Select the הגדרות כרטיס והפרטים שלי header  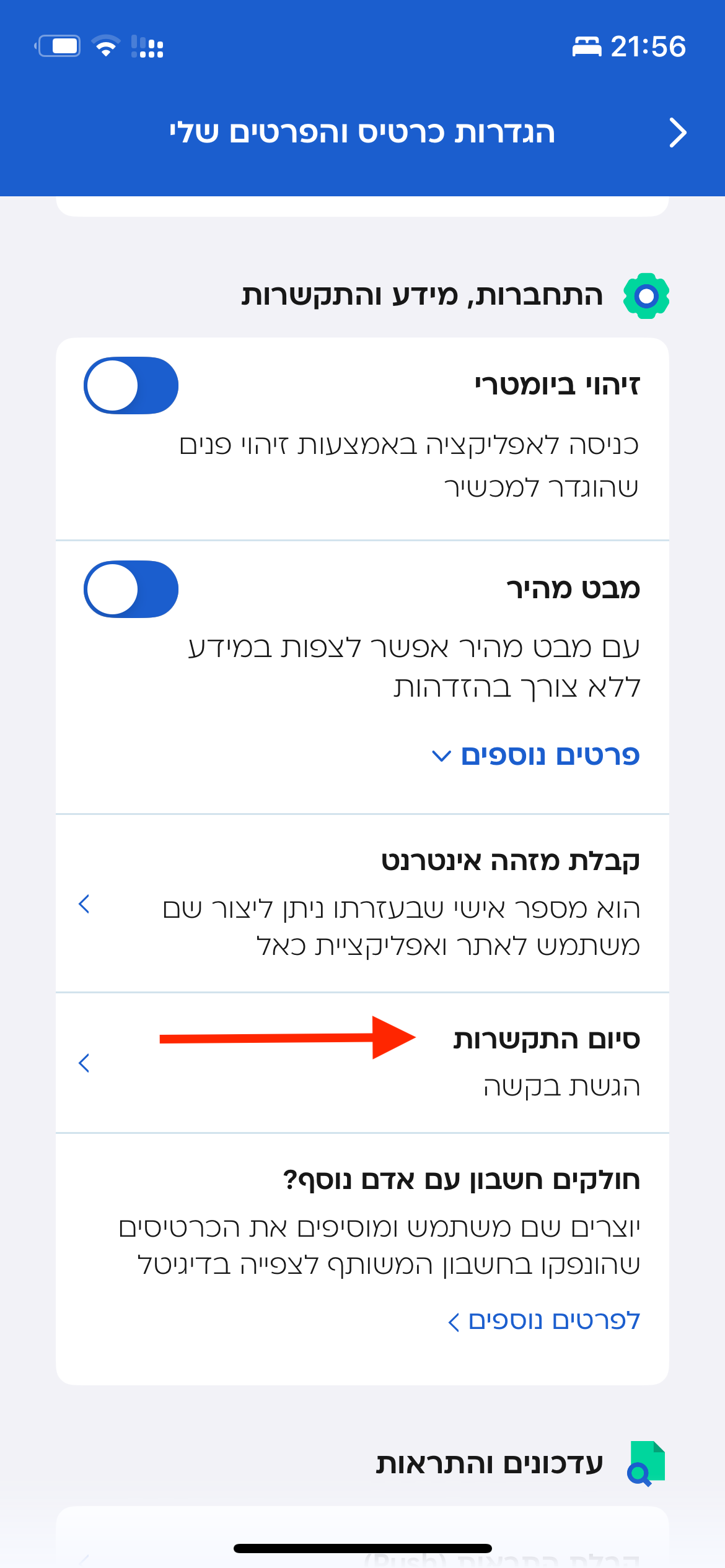(x=362, y=132)
